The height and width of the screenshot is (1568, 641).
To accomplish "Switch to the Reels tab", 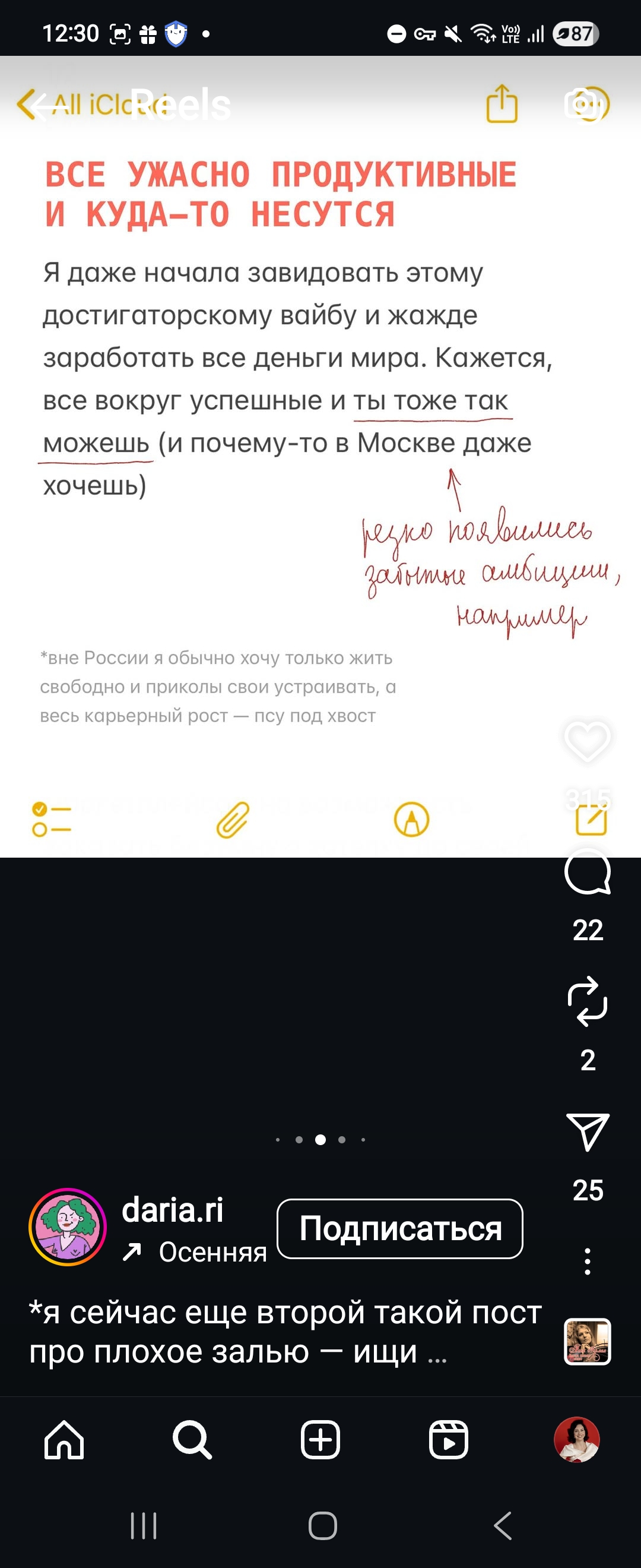I will (448, 1440).
